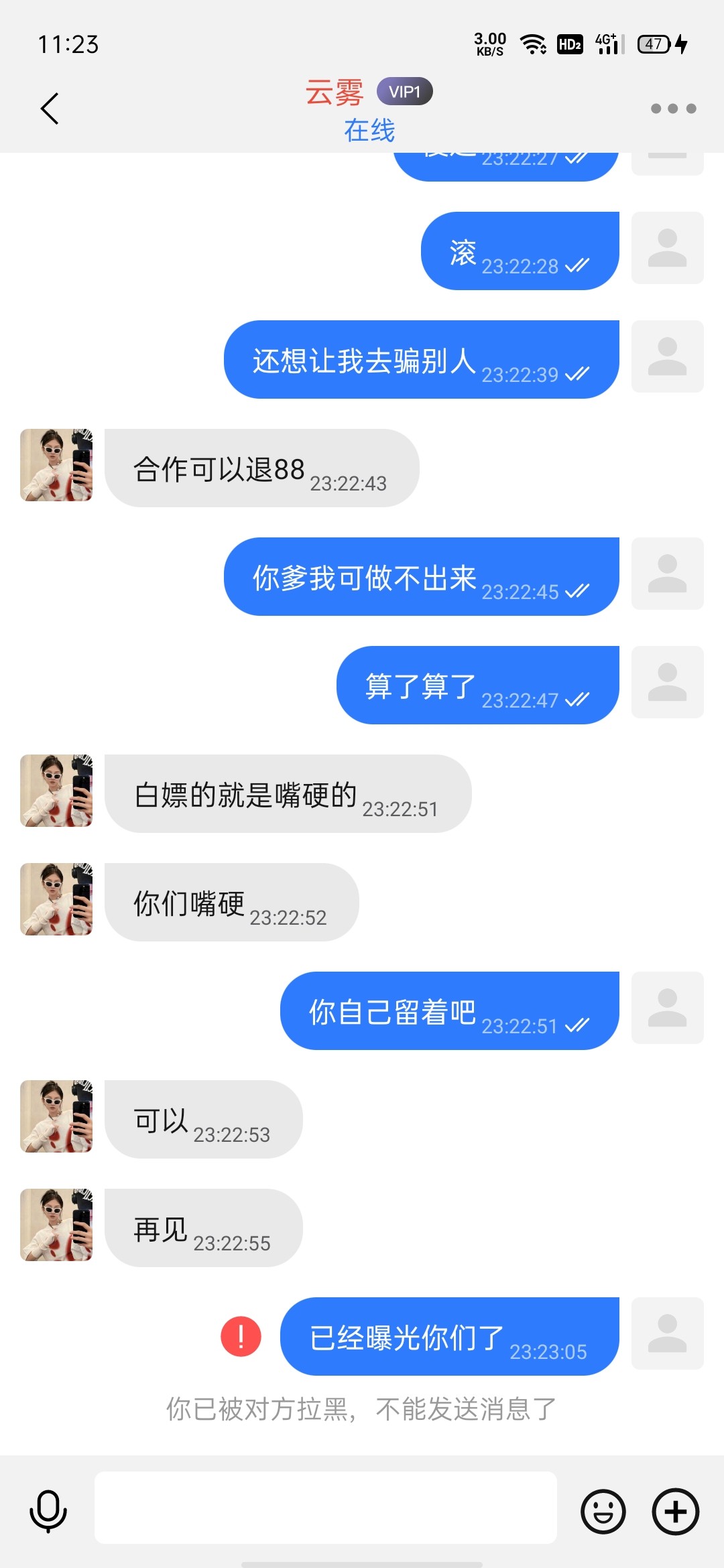Image resolution: width=724 pixels, height=1568 pixels.
Task: Open the emoji picker
Action: (x=603, y=1512)
